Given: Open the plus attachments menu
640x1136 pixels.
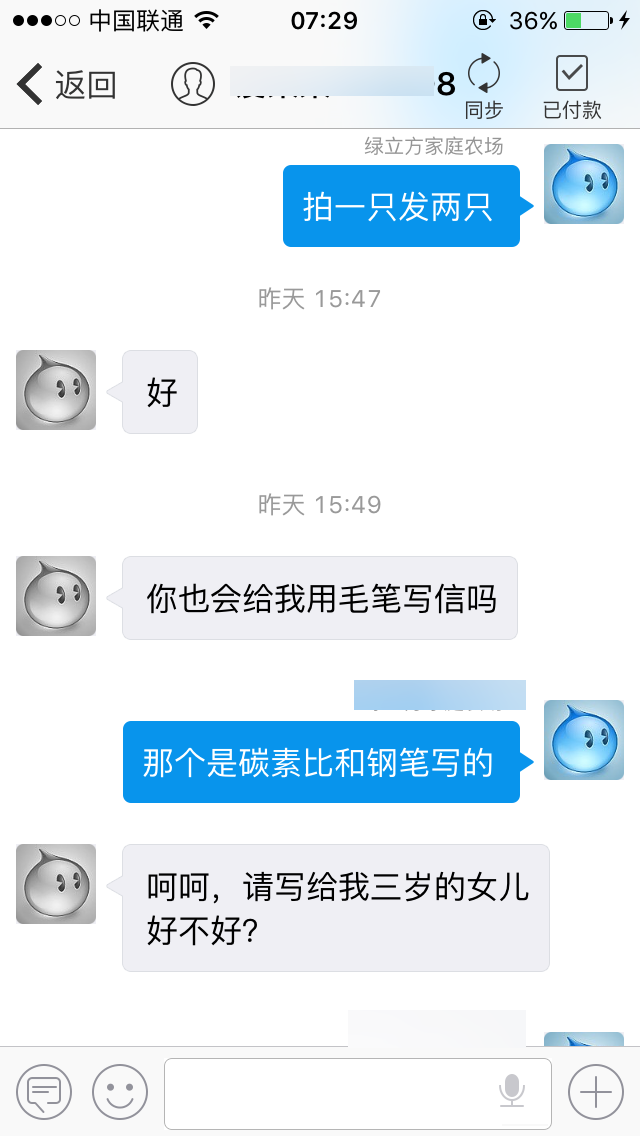Looking at the screenshot, I should click(x=596, y=1092).
